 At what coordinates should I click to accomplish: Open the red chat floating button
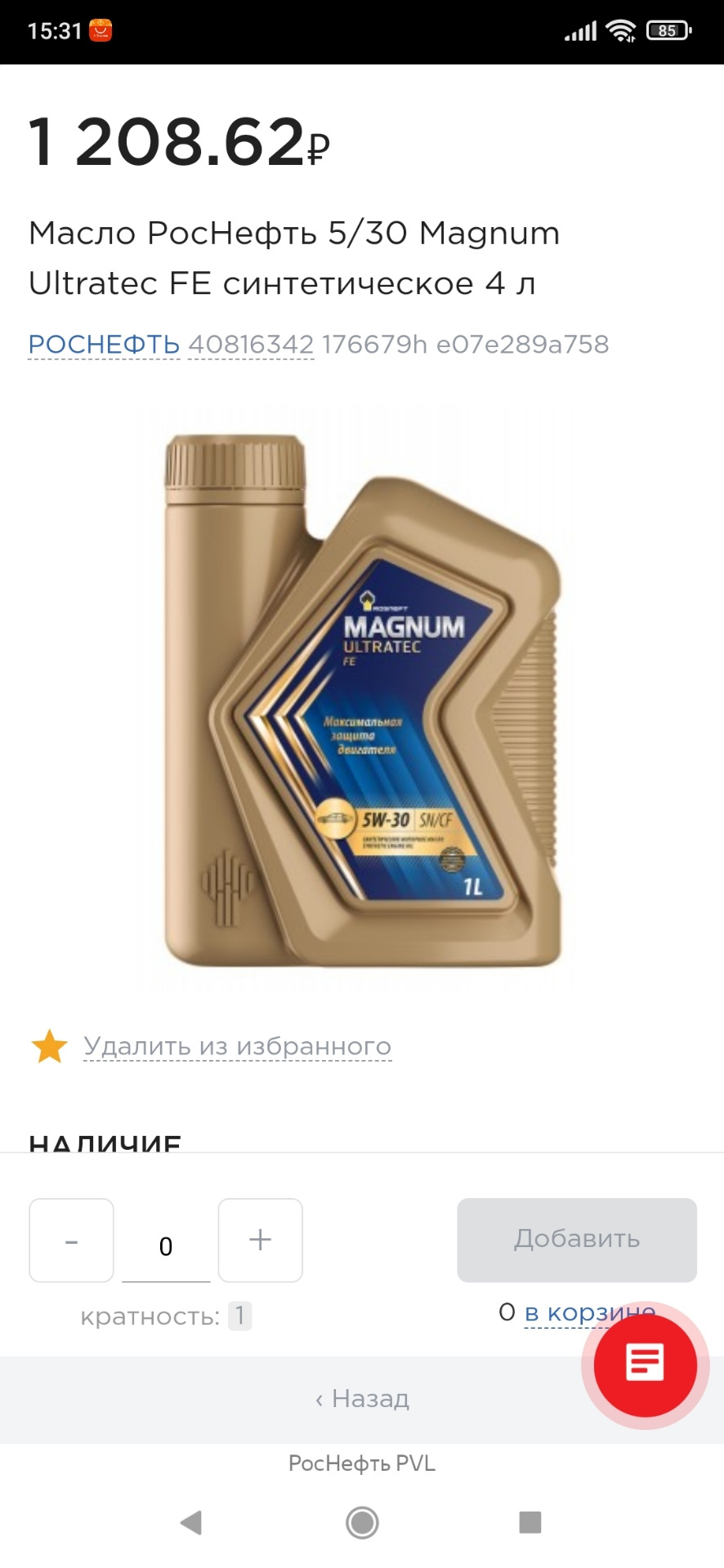pyautogui.click(x=645, y=1365)
